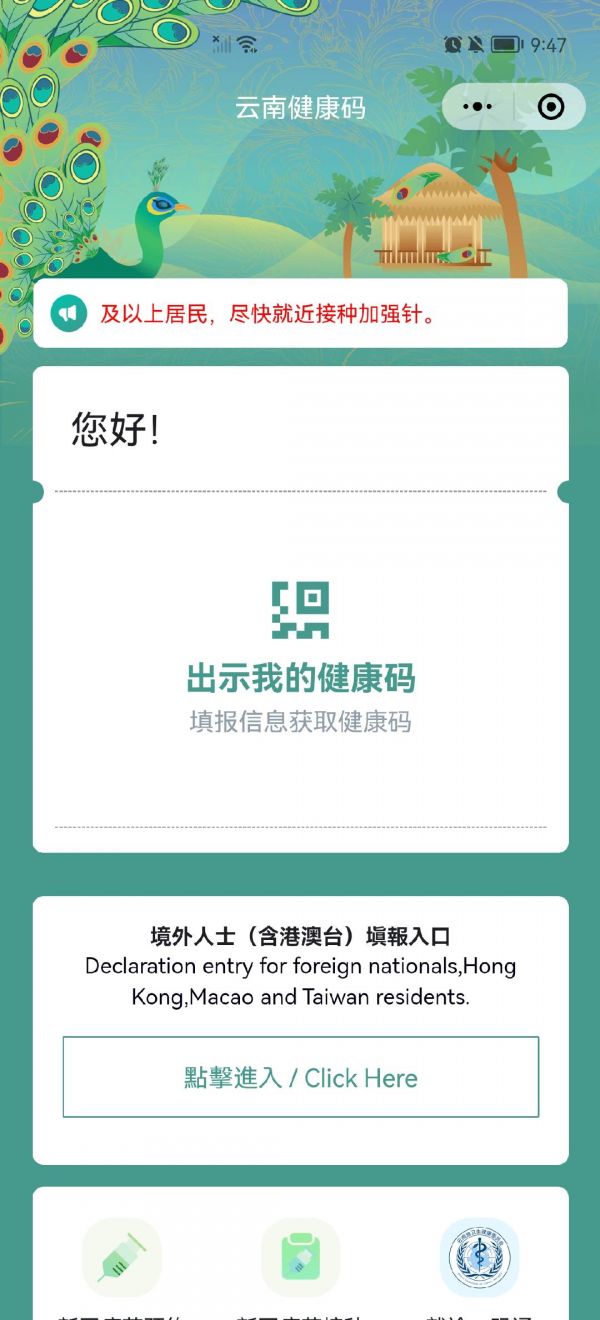Open the booster shot announcement banner
Viewport: 600px width, 1320px height.
300,314
